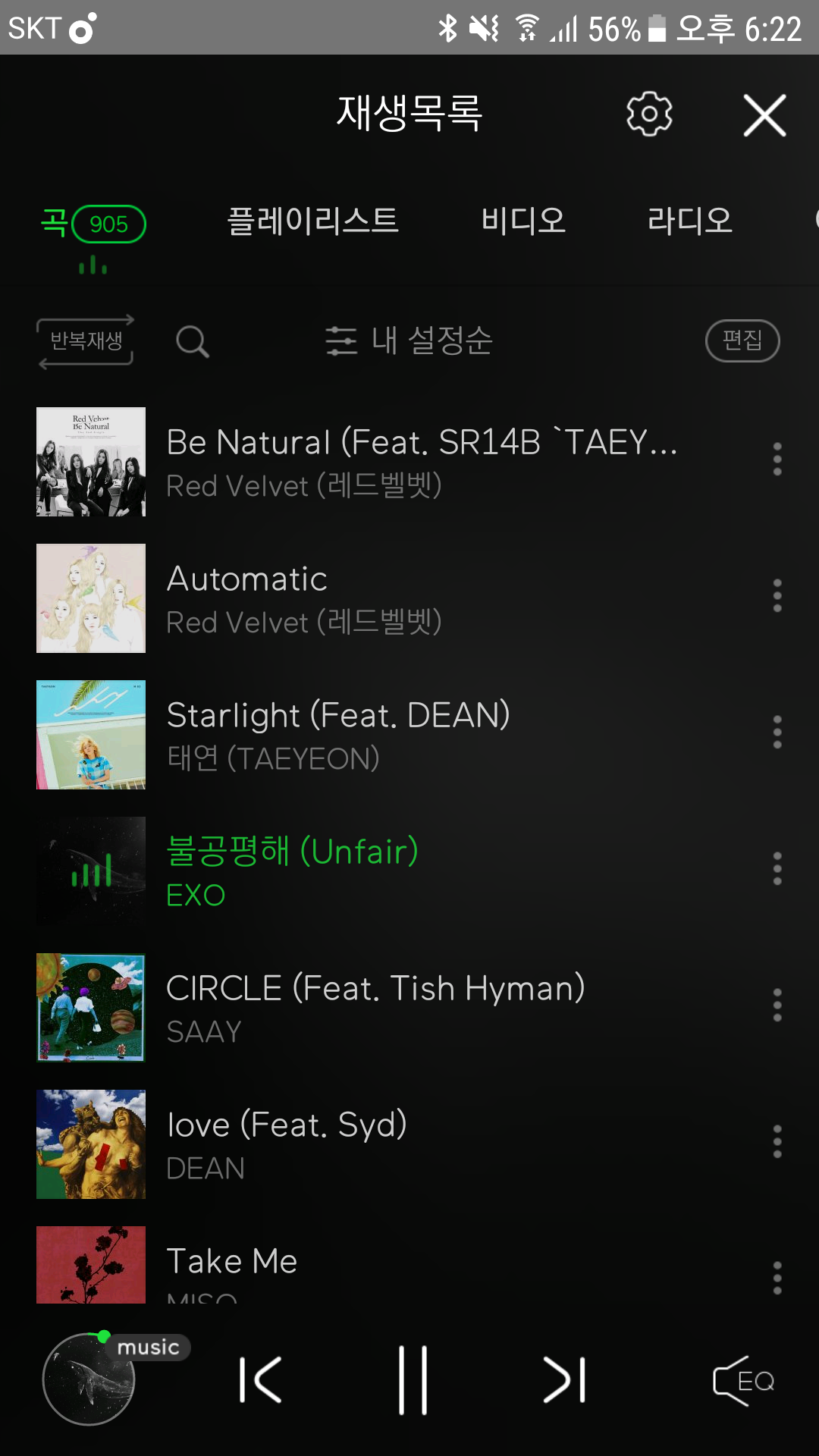Search songs in the playlist
This screenshot has width=819, height=1456.
tap(193, 342)
